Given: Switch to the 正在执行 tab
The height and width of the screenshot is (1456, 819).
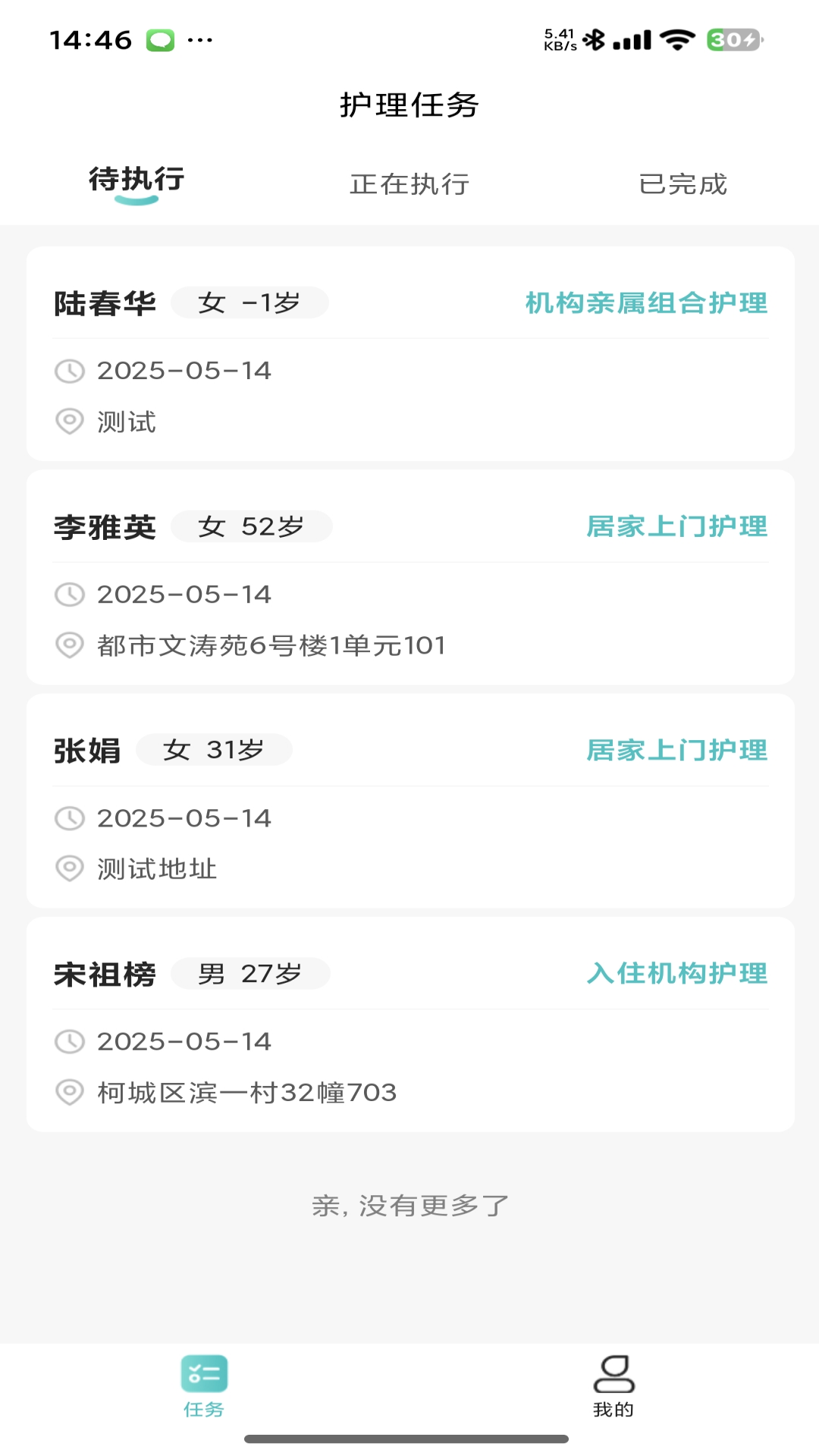Looking at the screenshot, I should pos(409,184).
